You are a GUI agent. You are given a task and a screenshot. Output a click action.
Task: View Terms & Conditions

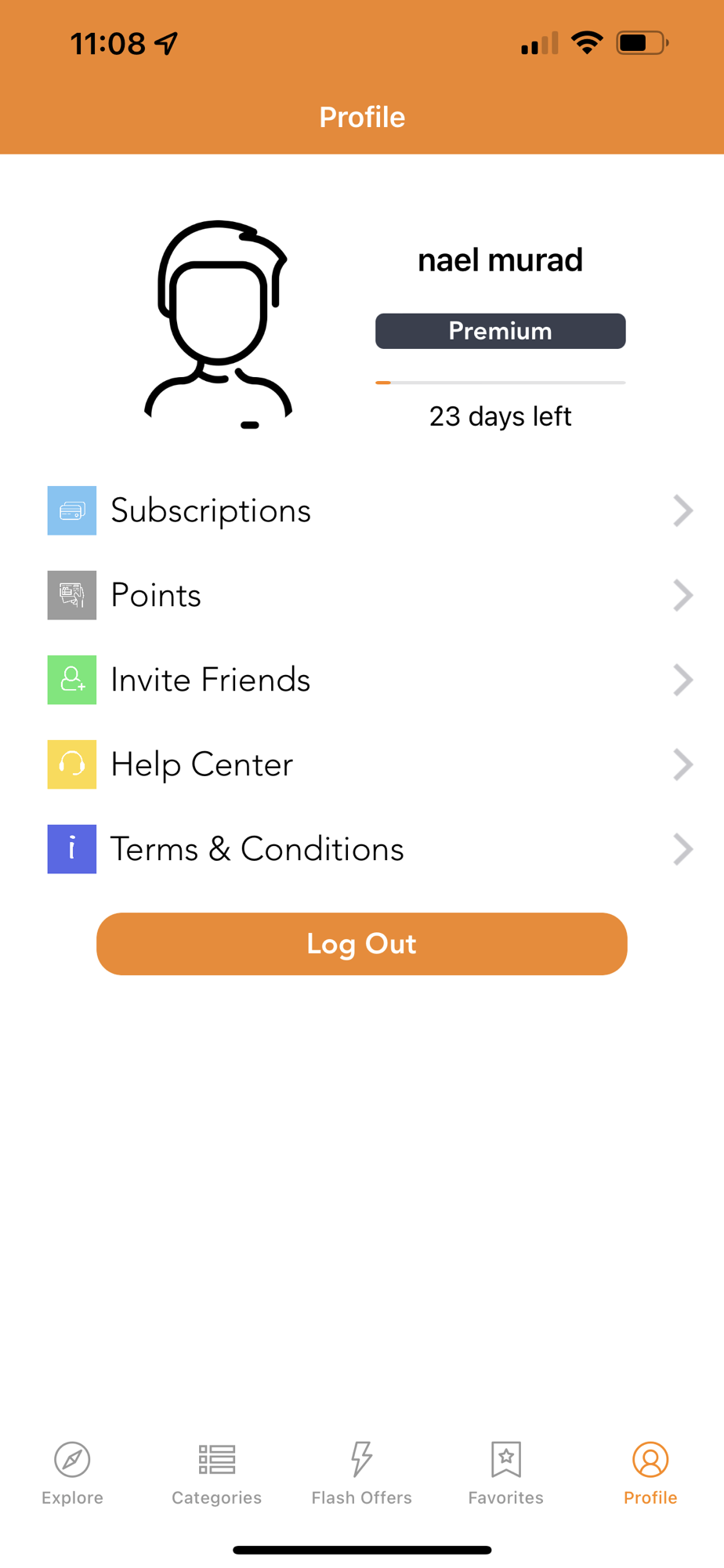click(362, 849)
